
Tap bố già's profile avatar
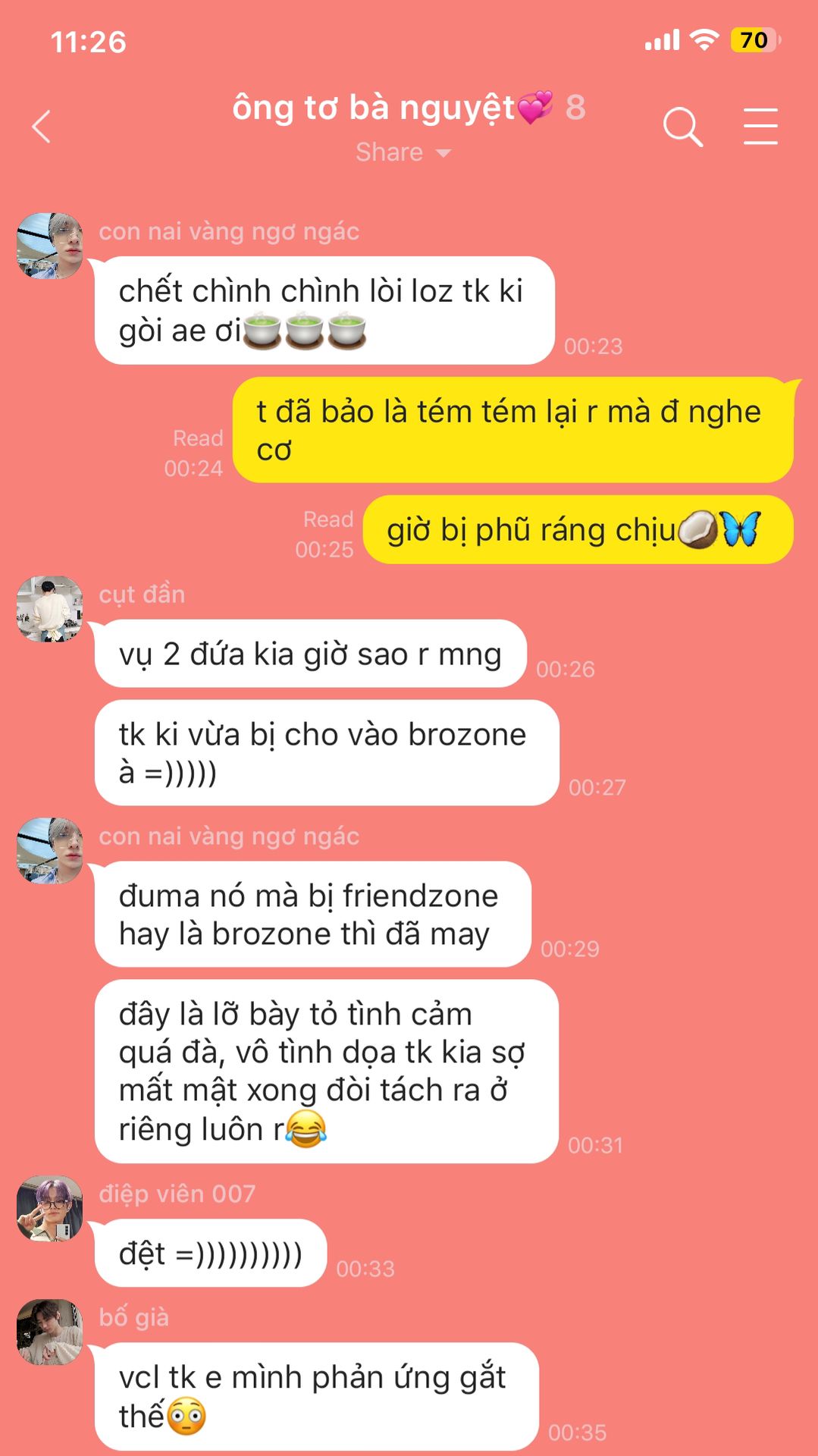pyautogui.click(x=50, y=1332)
